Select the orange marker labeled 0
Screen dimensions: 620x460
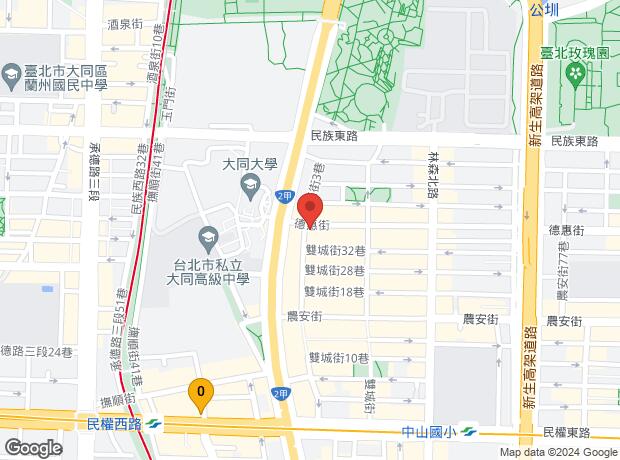[x=201, y=393]
